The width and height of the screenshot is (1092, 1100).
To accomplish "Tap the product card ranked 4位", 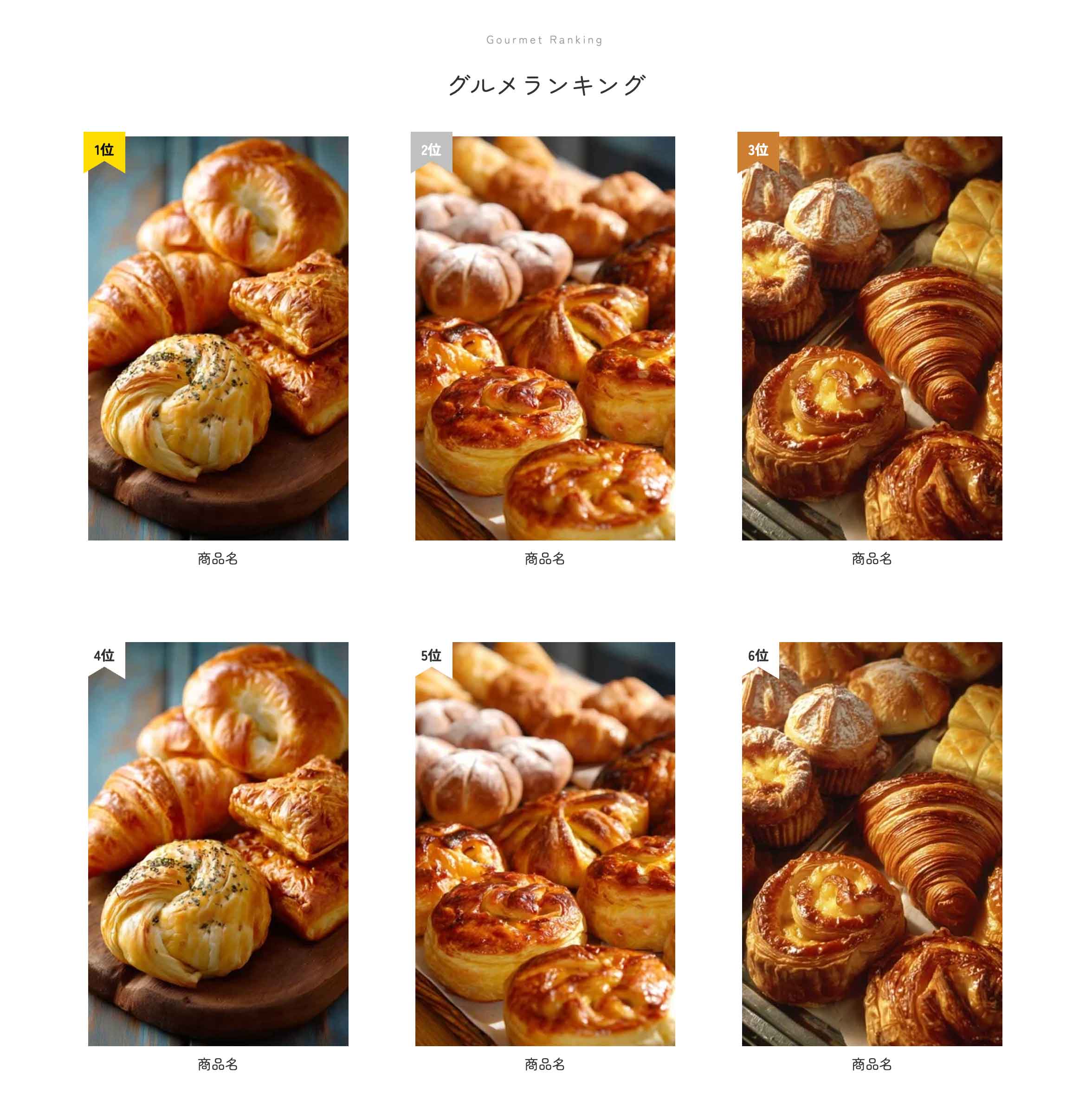I will [x=218, y=843].
